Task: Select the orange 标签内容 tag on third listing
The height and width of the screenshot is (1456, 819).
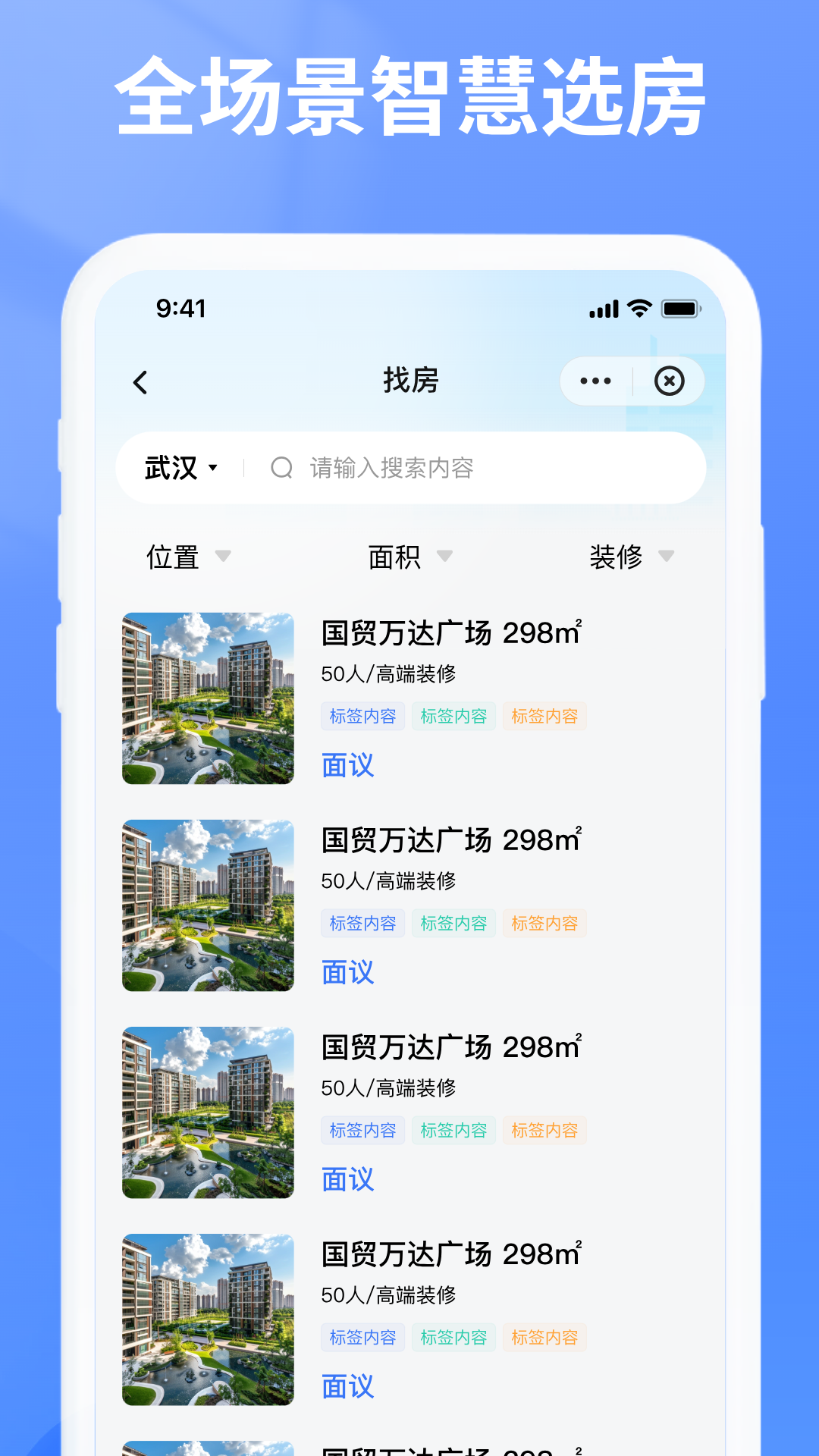Action: point(544,1131)
